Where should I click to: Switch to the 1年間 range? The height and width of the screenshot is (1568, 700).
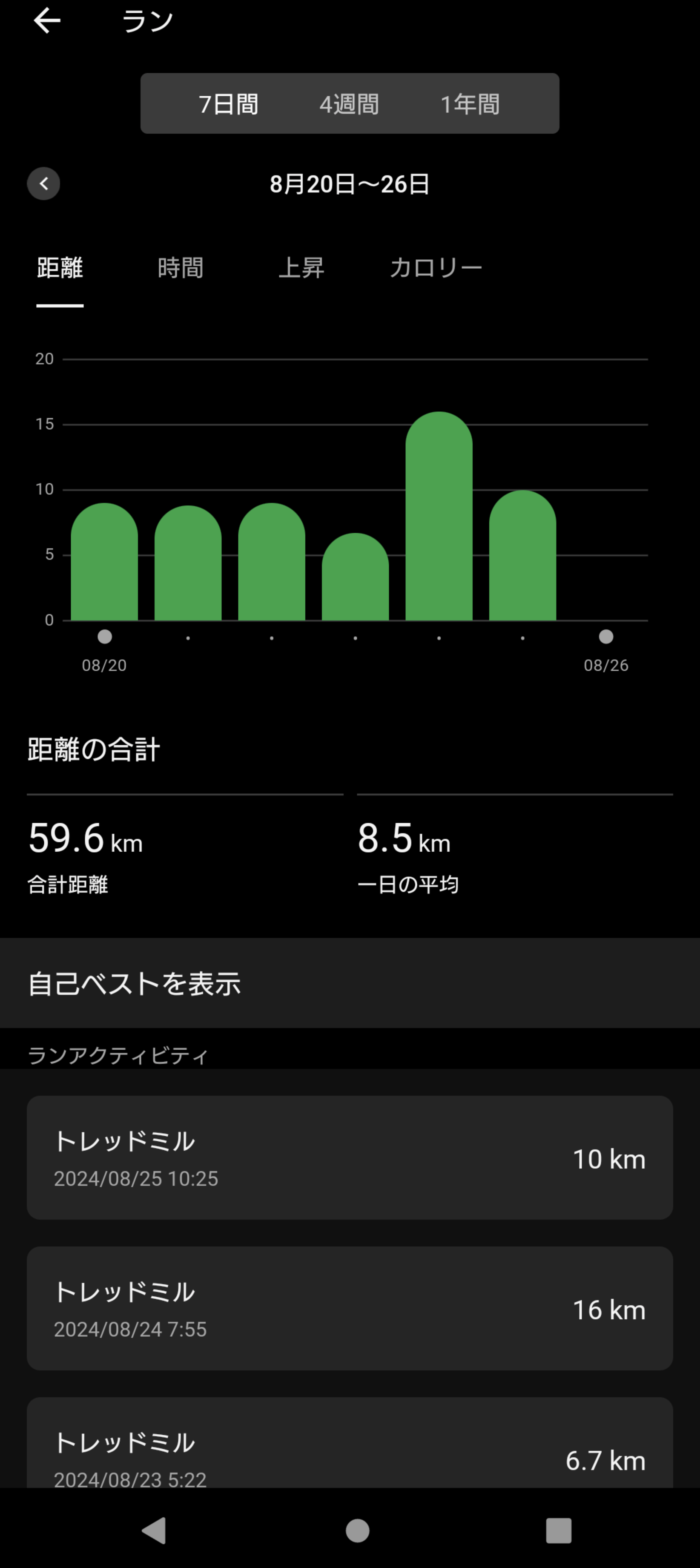coord(470,104)
